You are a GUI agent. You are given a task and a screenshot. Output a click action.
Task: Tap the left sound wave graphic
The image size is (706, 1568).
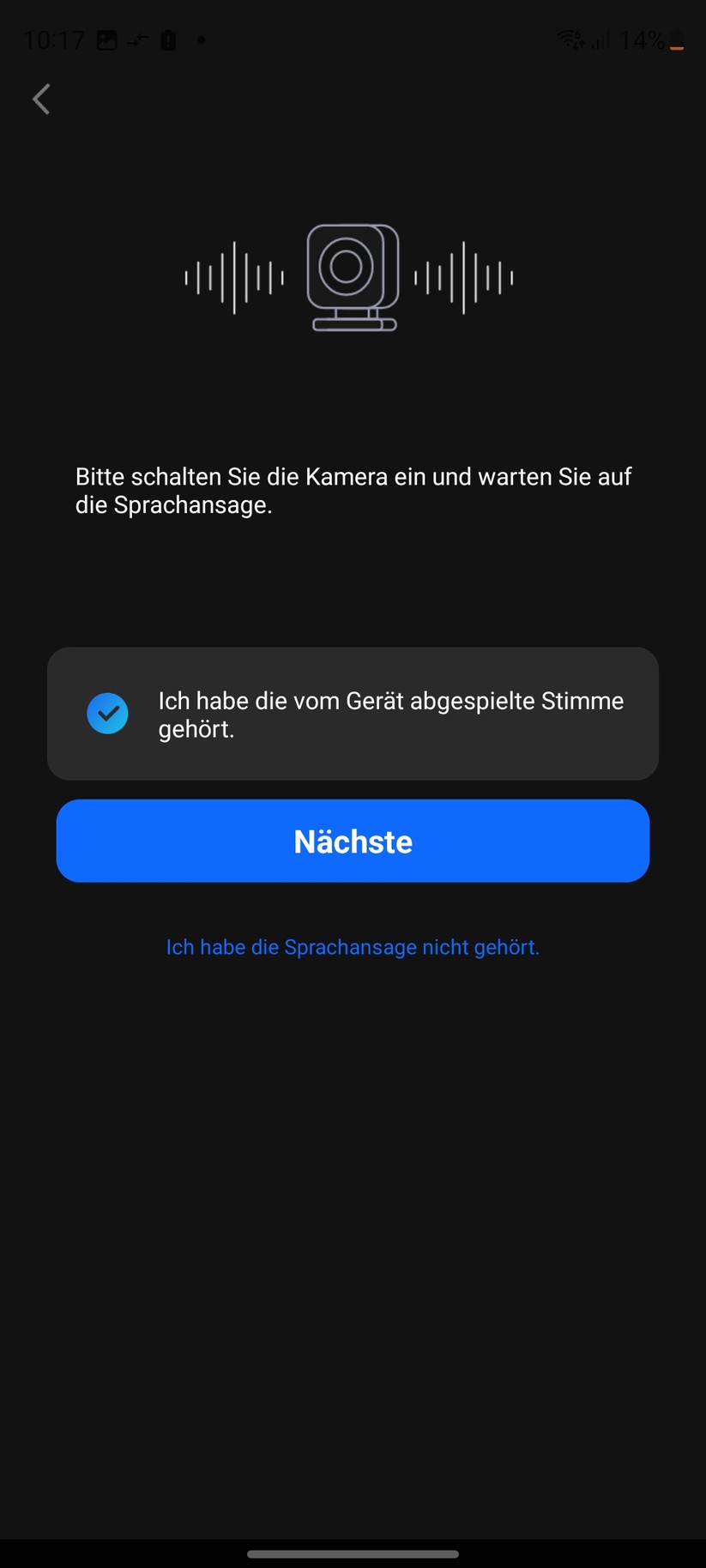tap(233, 278)
